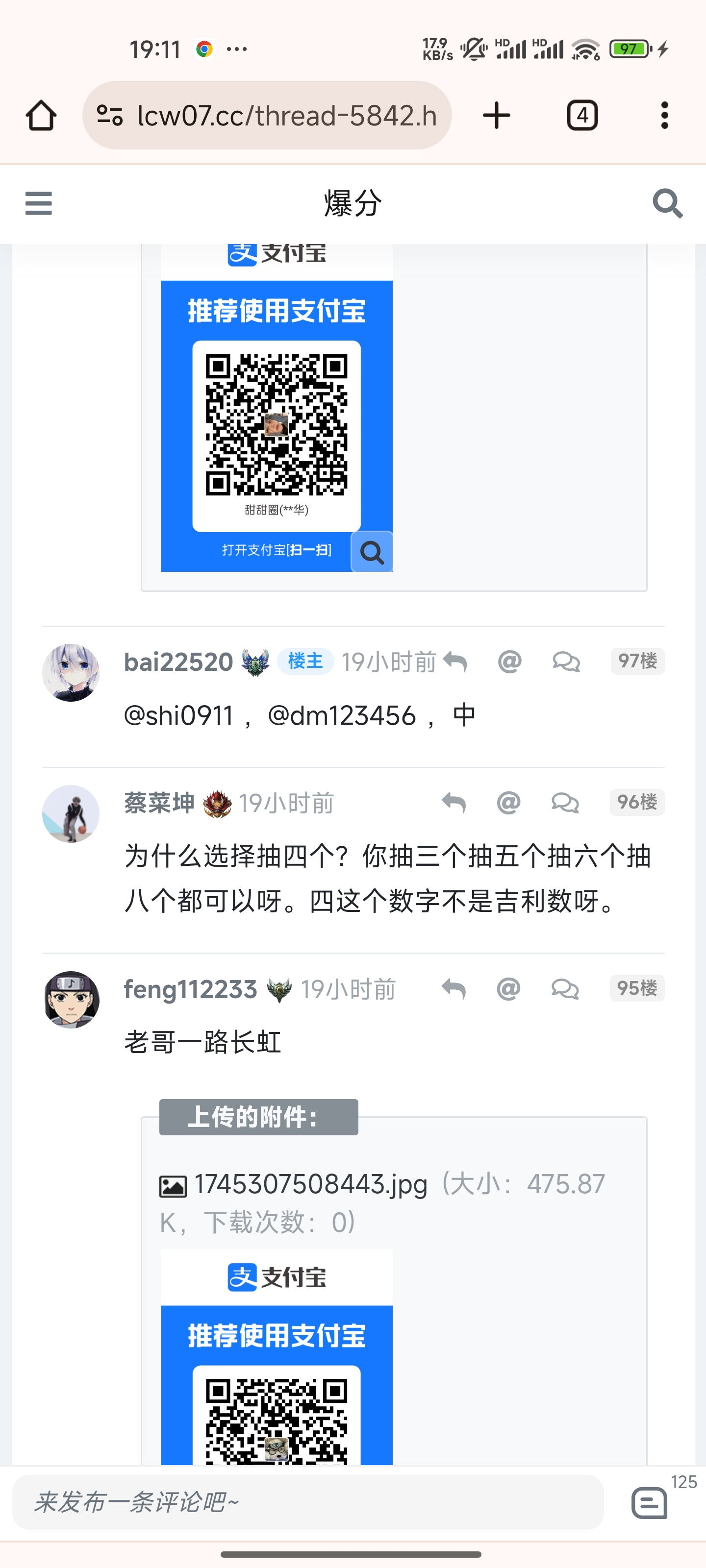Open Chrome's three-dot menu

tap(665, 115)
